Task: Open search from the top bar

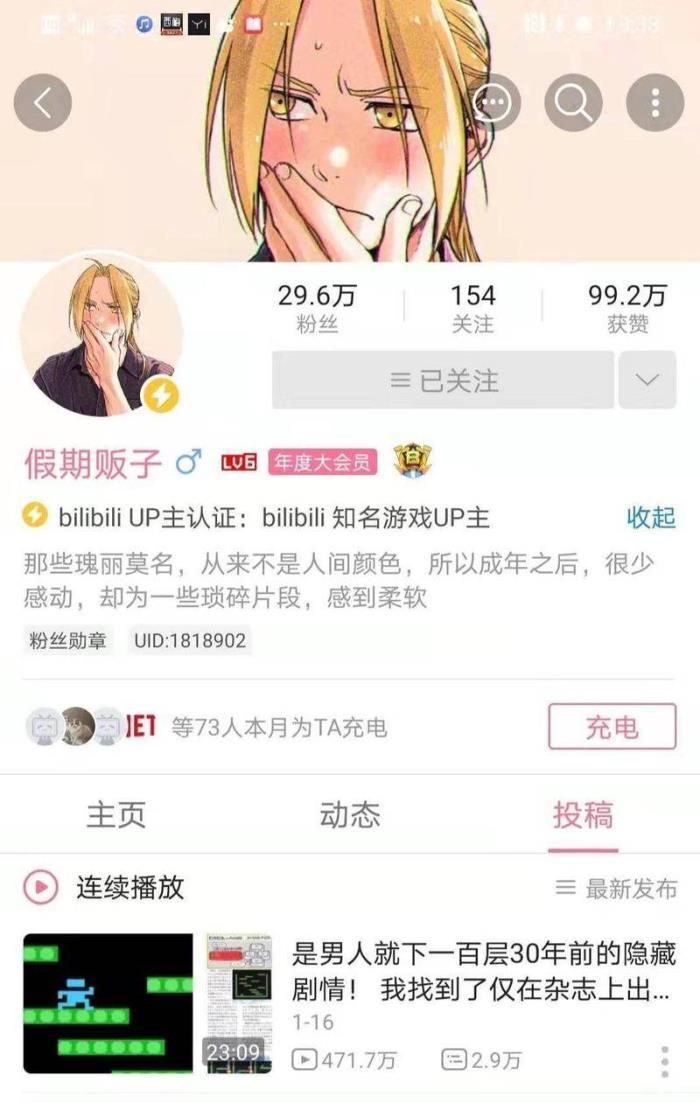Action: (x=573, y=103)
